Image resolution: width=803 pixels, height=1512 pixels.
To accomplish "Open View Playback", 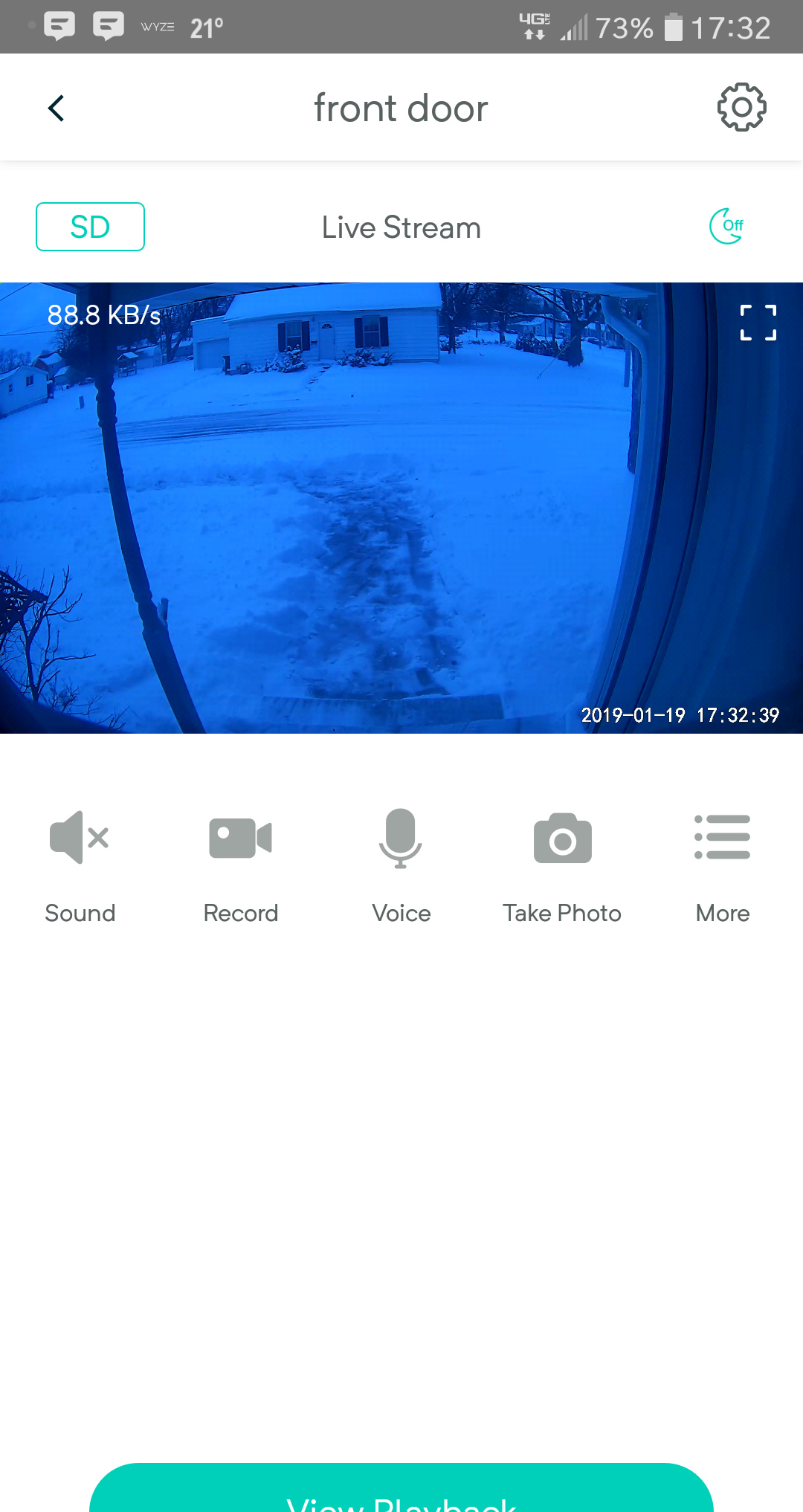I will 401,1494.
